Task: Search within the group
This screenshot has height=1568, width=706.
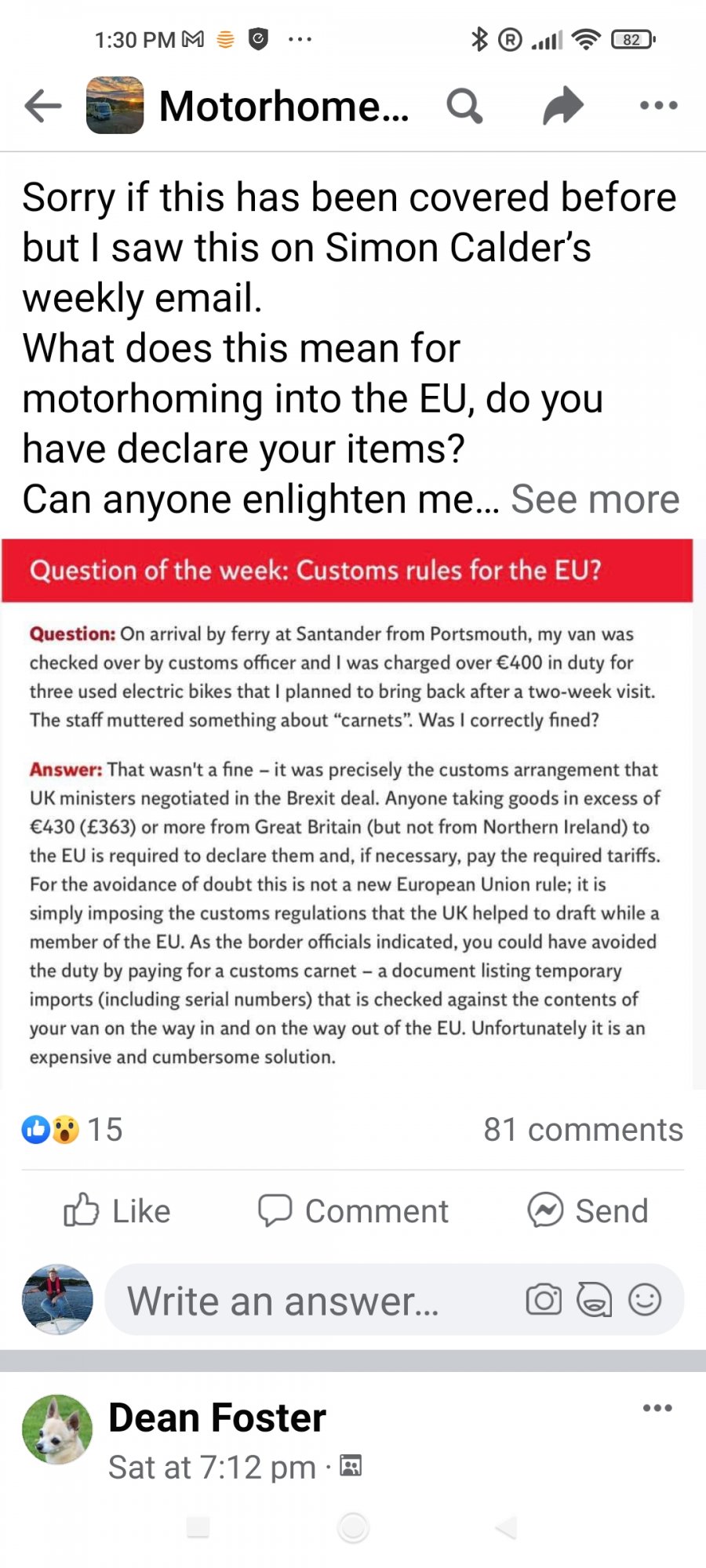Action: click(464, 106)
